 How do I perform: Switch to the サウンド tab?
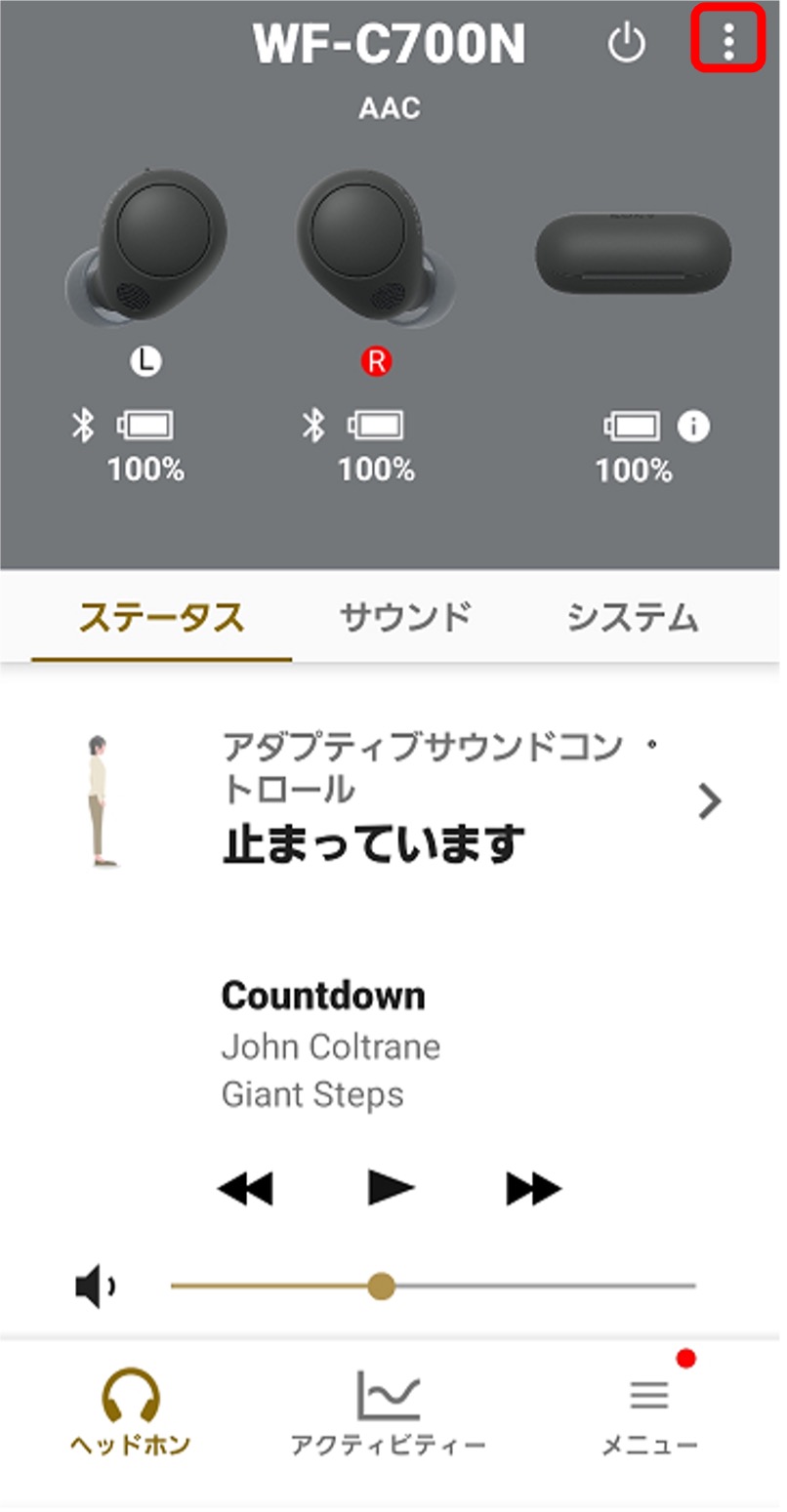[405, 617]
